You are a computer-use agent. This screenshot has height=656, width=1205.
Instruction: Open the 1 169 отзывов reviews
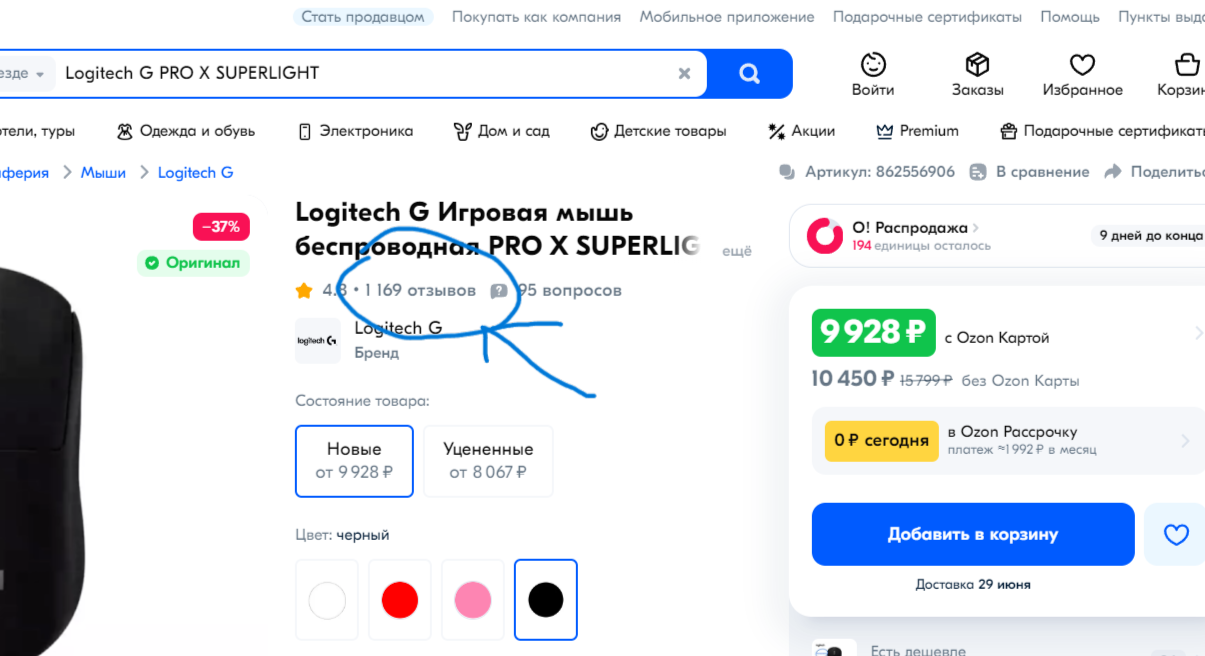pos(420,291)
